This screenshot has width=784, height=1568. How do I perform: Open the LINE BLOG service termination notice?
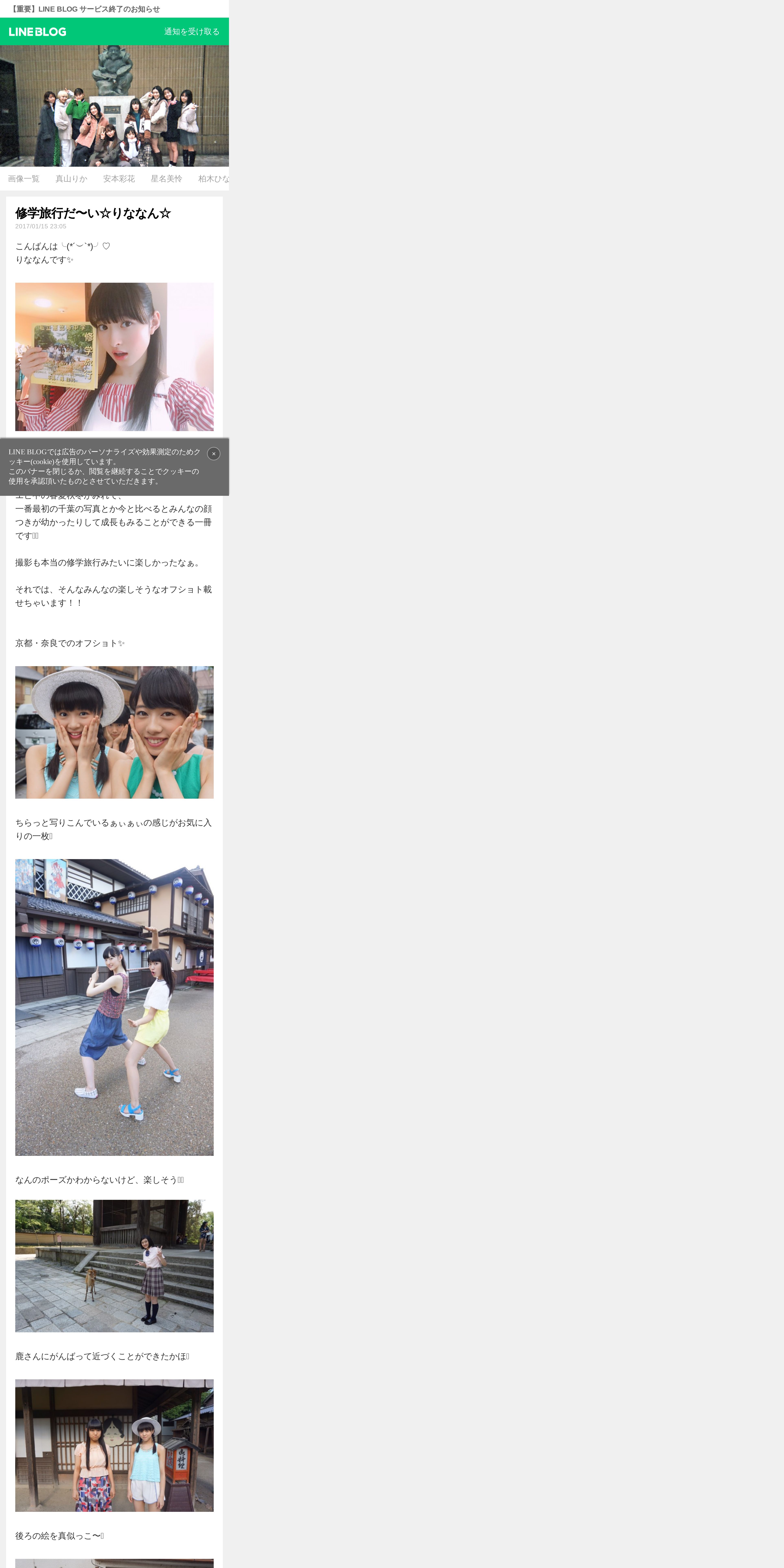pos(85,9)
